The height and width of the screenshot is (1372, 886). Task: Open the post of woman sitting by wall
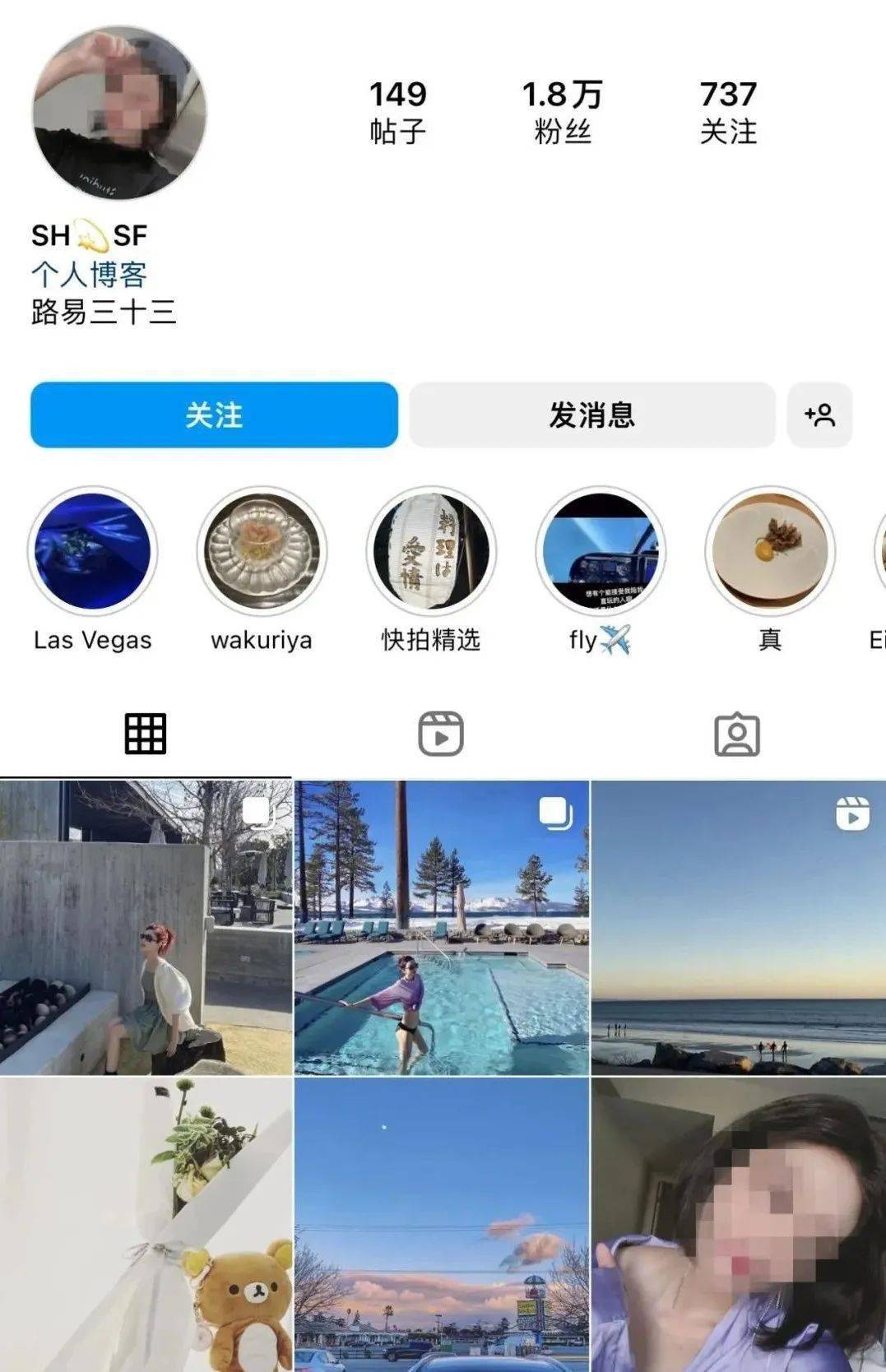tap(146, 928)
